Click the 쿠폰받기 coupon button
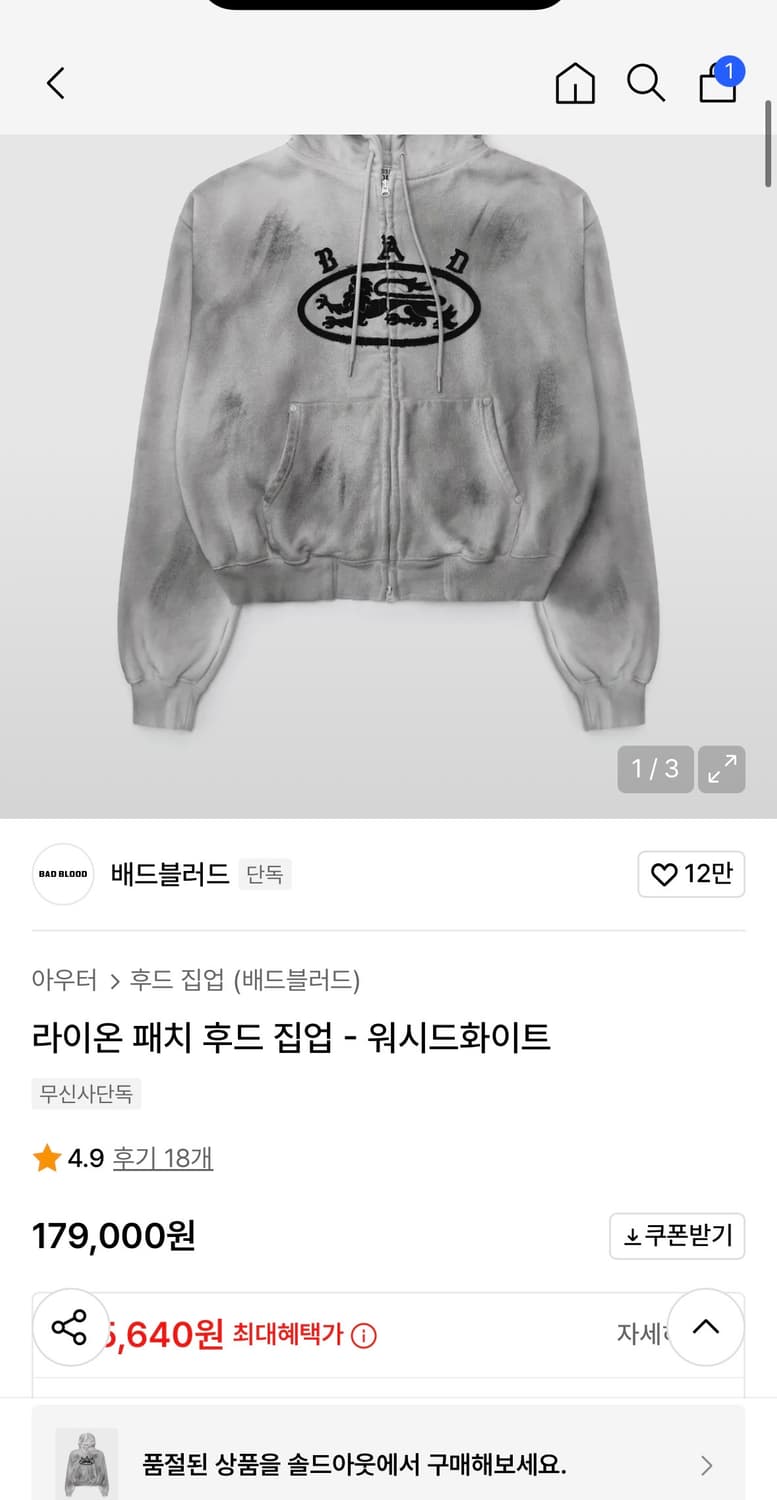The image size is (777, 1500). pos(677,1236)
